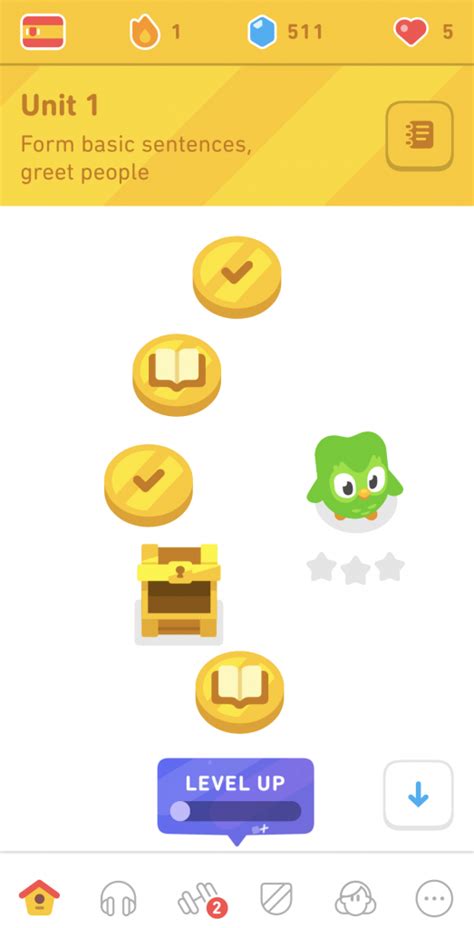This screenshot has height=928, width=474.
Task: View the streak flame counter
Action: pyautogui.click(x=155, y=31)
